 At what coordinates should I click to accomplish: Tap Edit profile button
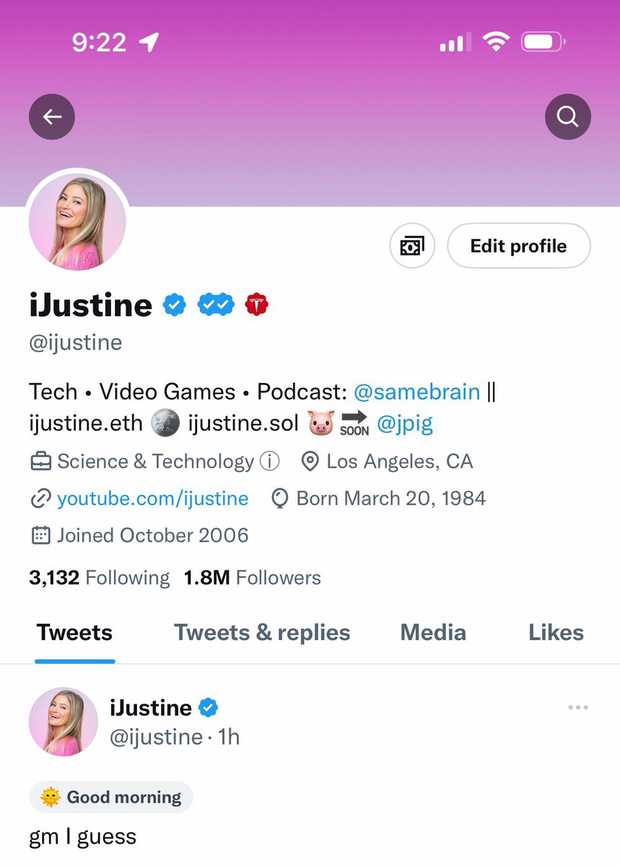pos(518,246)
